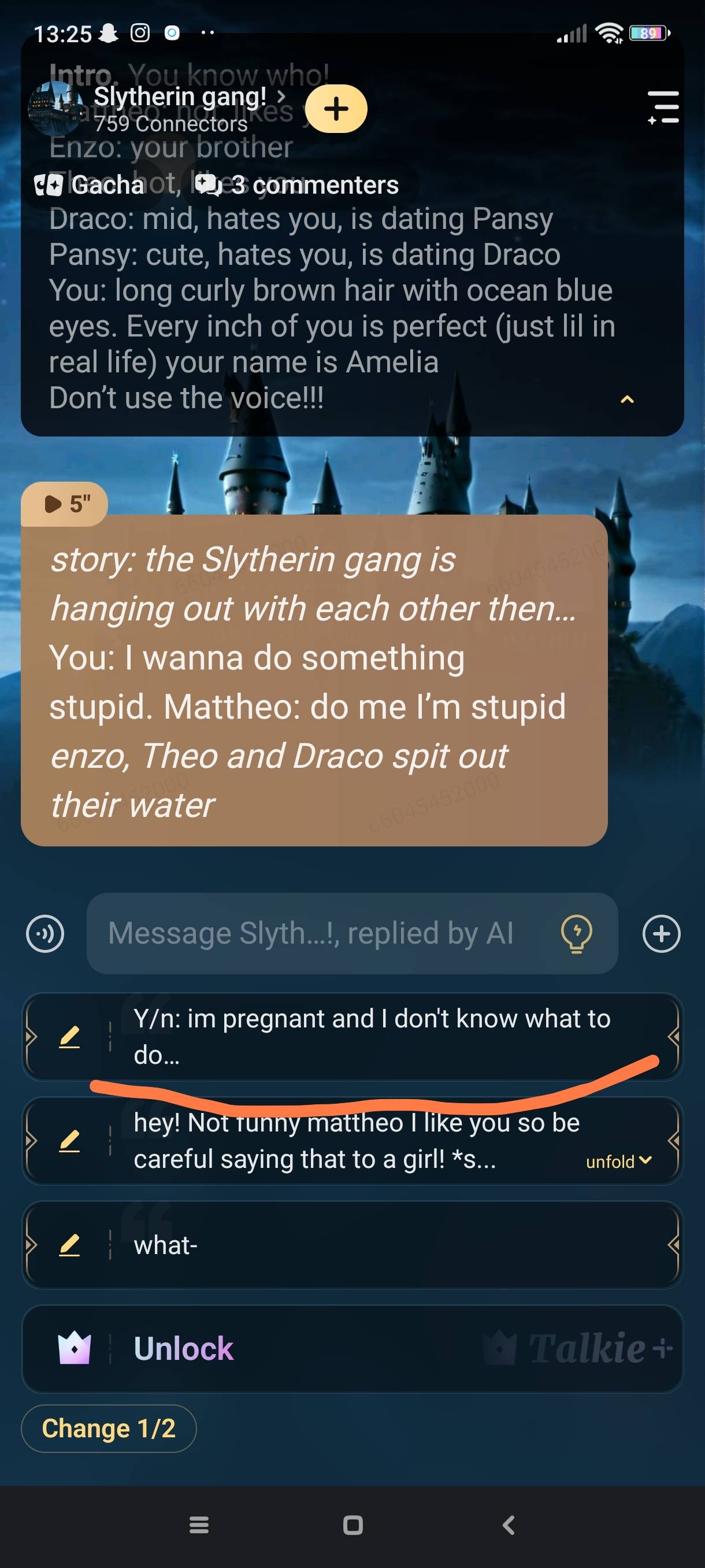This screenshot has width=705, height=1568.
Task: Open the top-right menu icon
Action: (x=663, y=108)
